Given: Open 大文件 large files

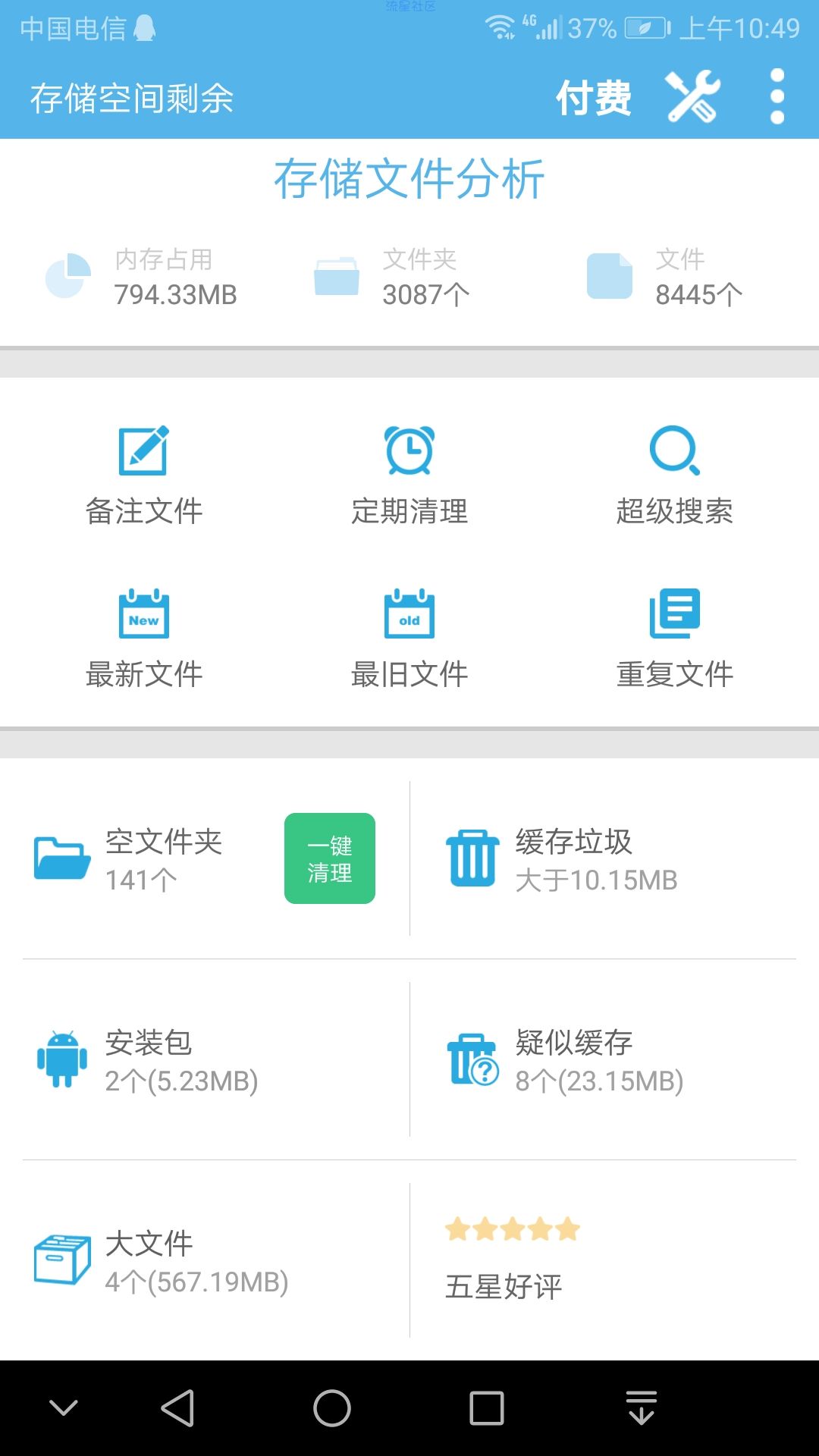Looking at the screenshot, I should pyautogui.click(x=182, y=1261).
